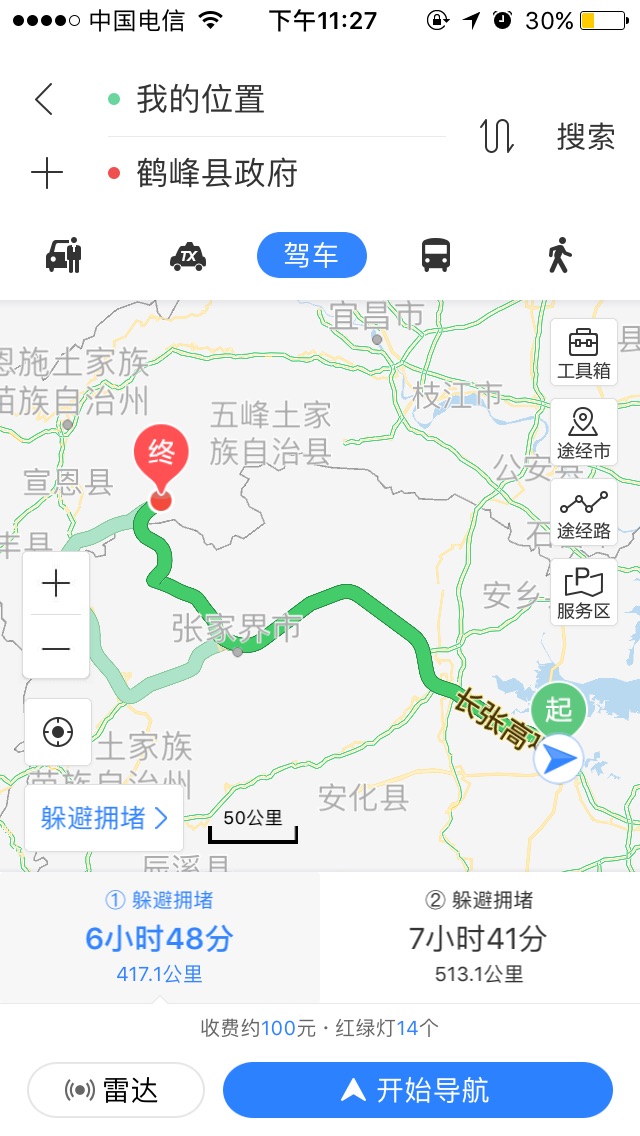
Task: Switch to the walking mode
Action: 559,256
